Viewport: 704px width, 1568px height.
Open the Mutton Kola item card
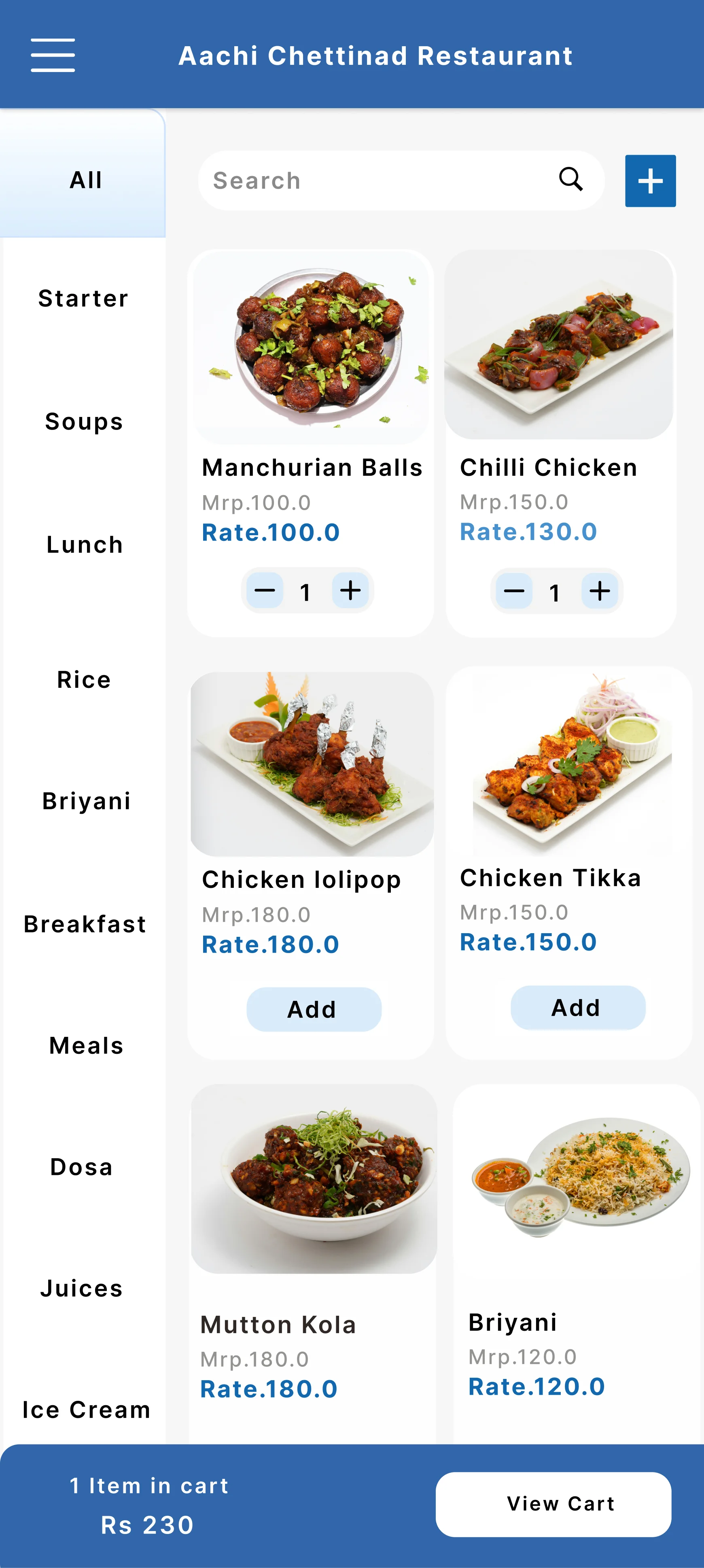point(314,1248)
